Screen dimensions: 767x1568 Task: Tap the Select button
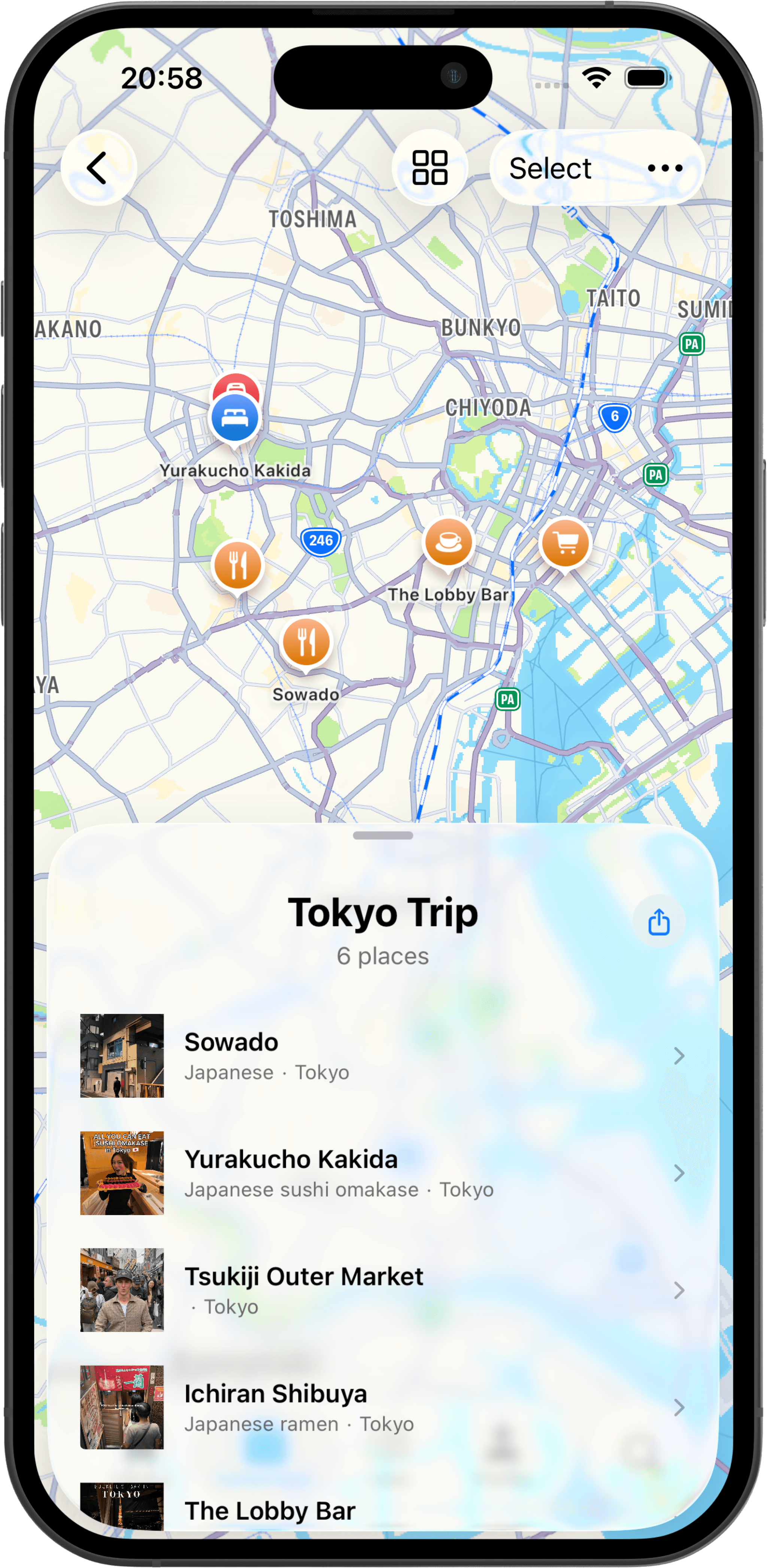[x=550, y=169]
